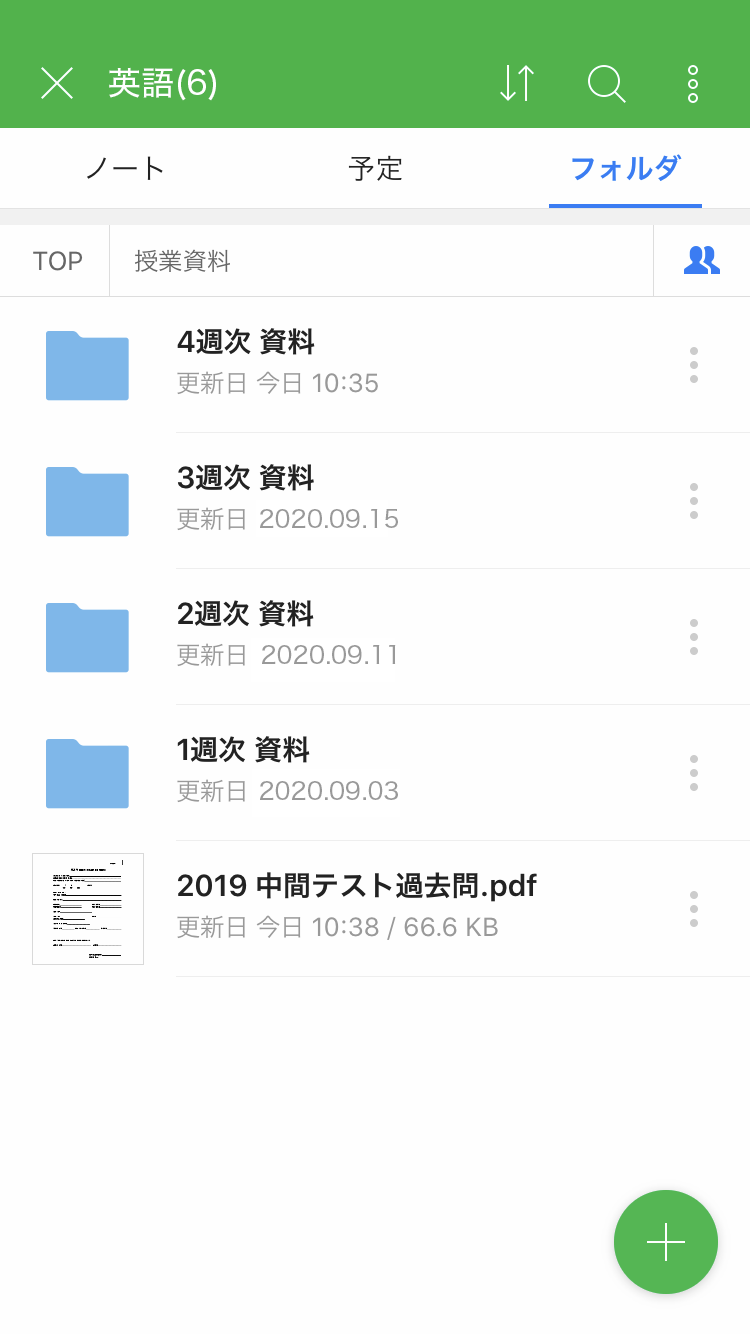750x1334 pixels.
Task: Select the フォルダ tab
Action: (x=625, y=168)
